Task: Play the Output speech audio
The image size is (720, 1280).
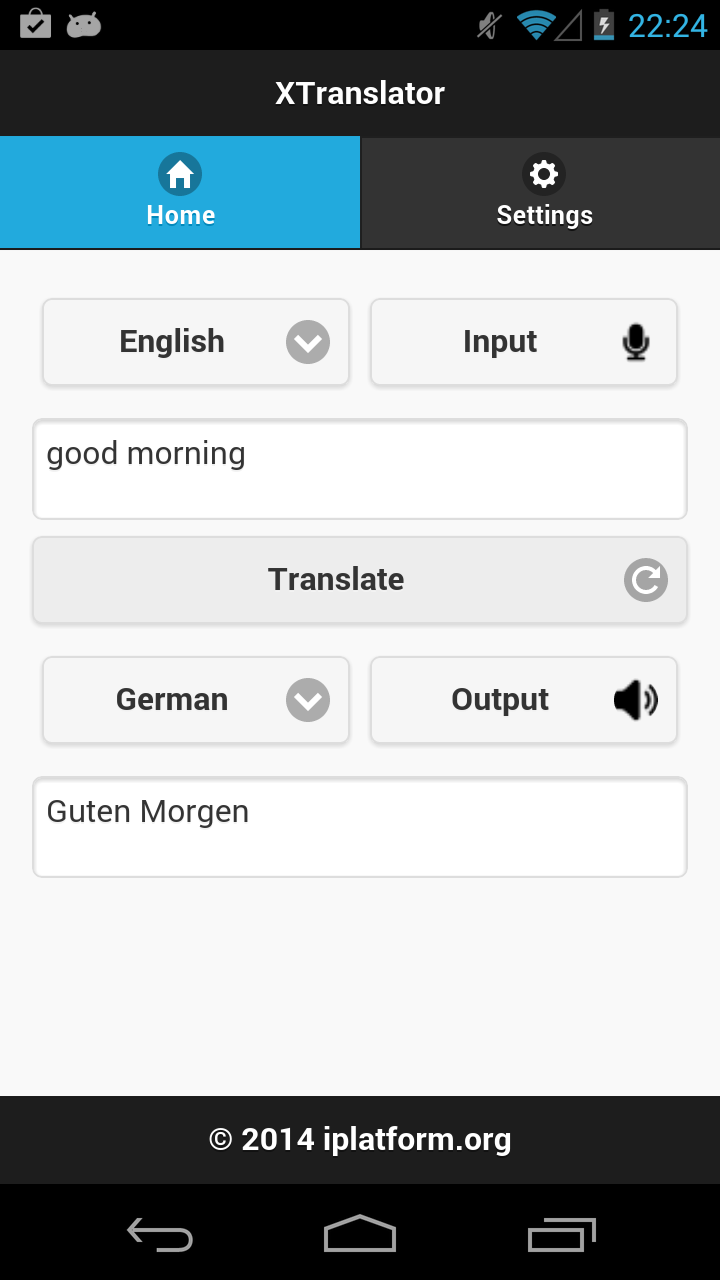Action: coord(524,700)
